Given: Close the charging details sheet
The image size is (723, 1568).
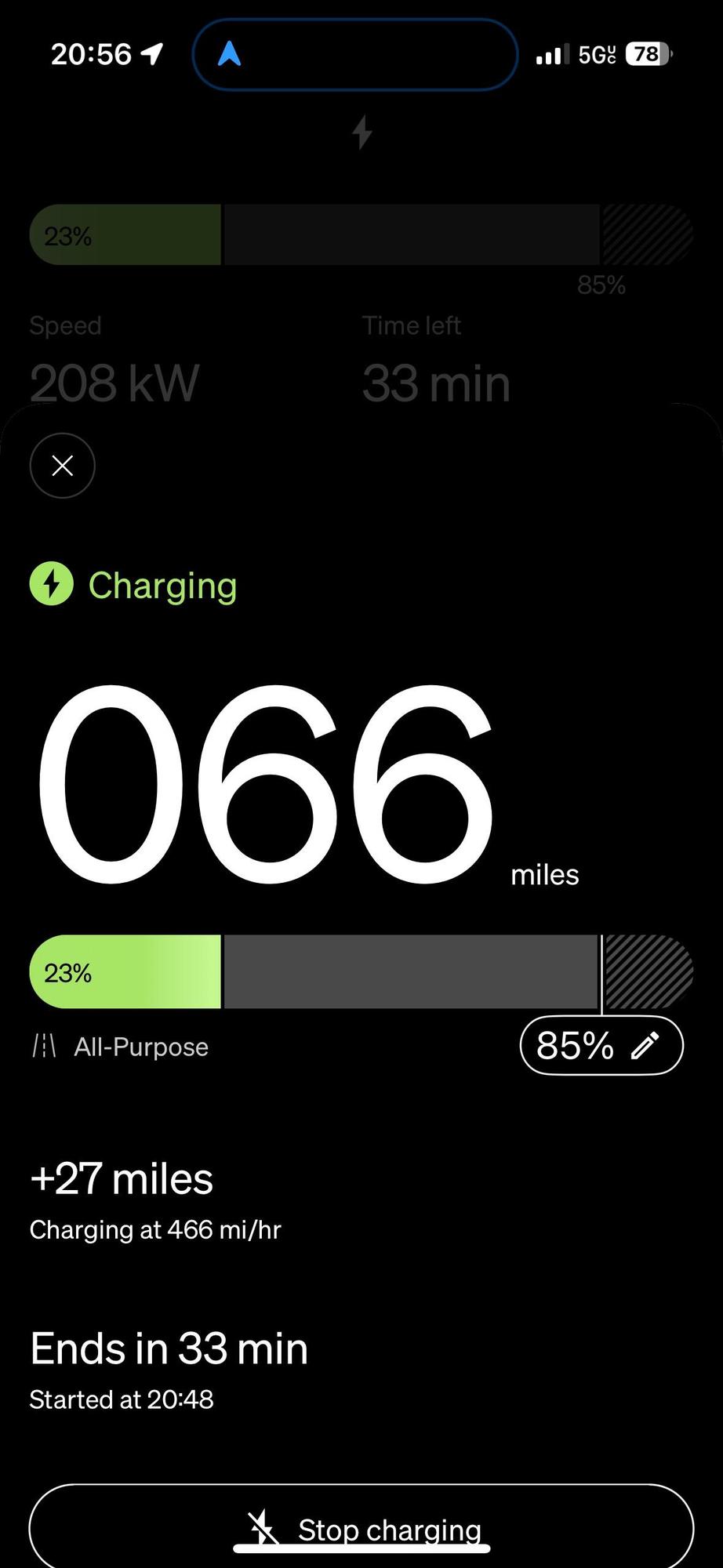Looking at the screenshot, I should coord(63,466).
